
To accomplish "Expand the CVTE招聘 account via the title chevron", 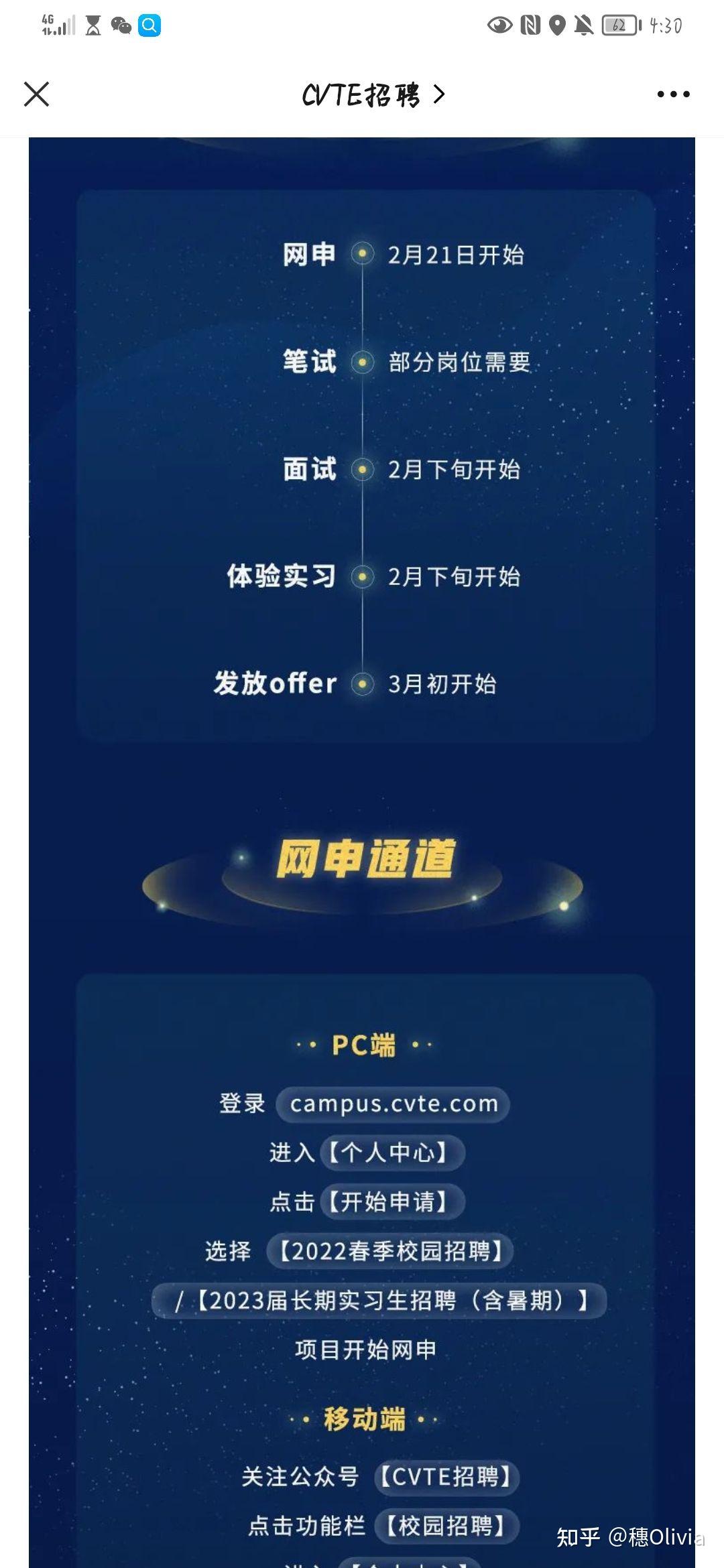I will 439,94.
